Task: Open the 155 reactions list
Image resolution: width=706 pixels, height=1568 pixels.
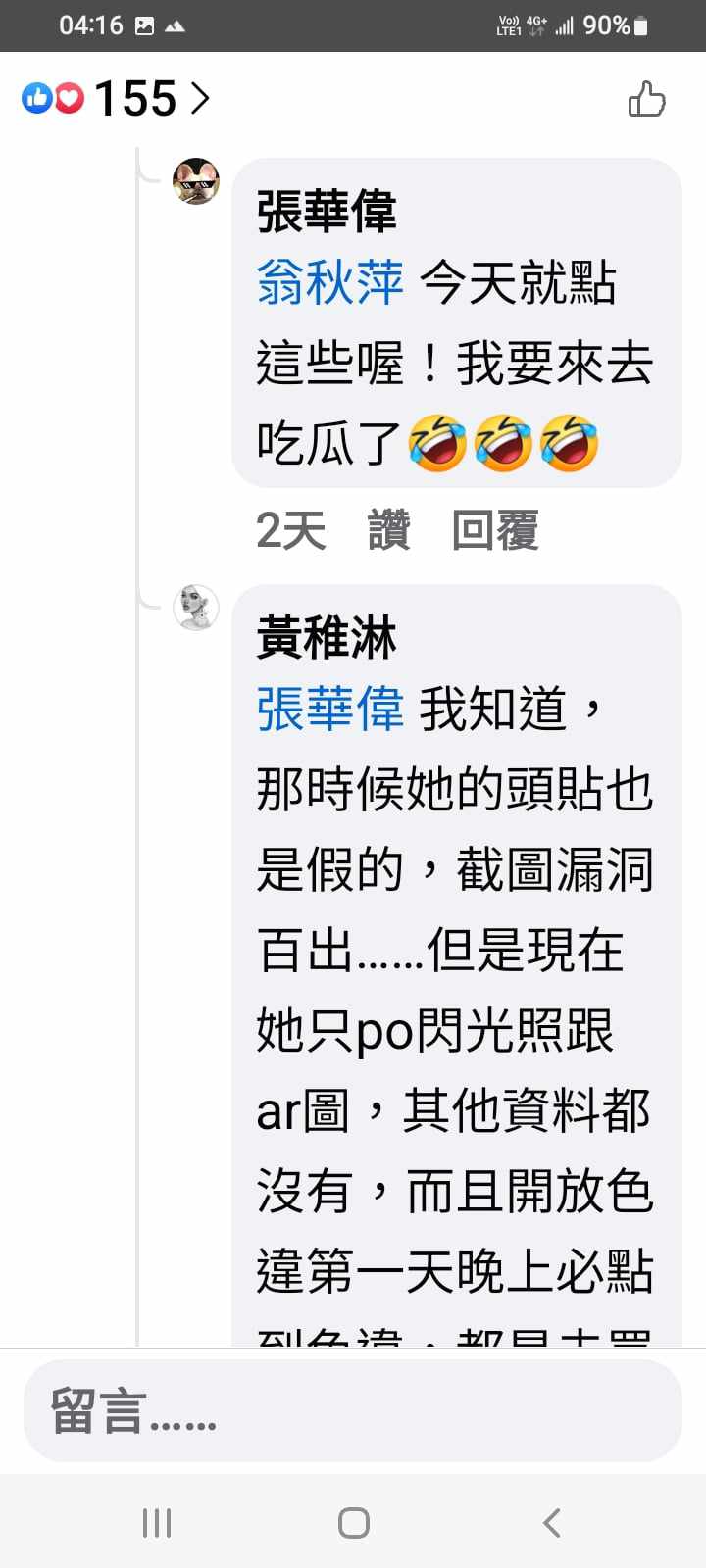Action: click(x=118, y=98)
